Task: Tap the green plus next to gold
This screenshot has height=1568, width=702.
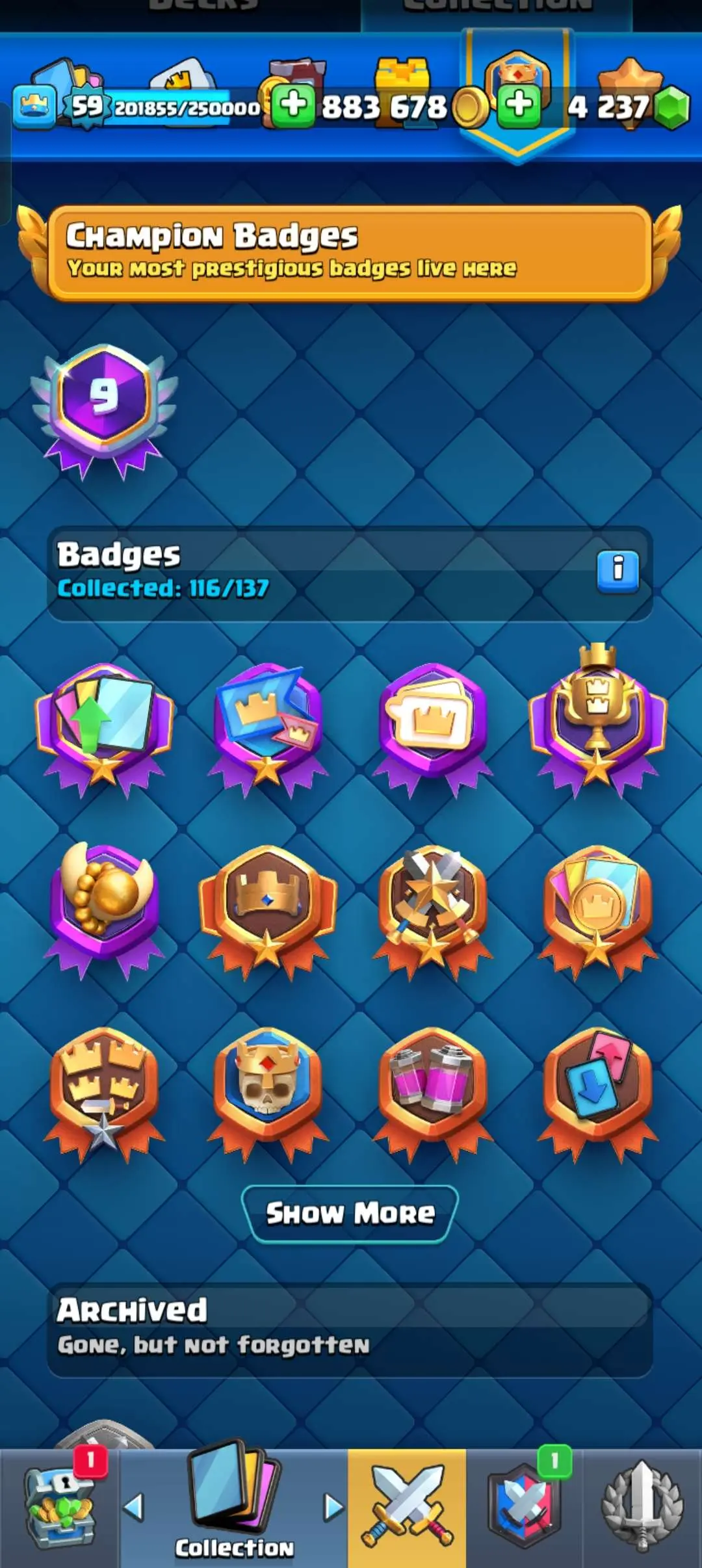Action: (293, 105)
